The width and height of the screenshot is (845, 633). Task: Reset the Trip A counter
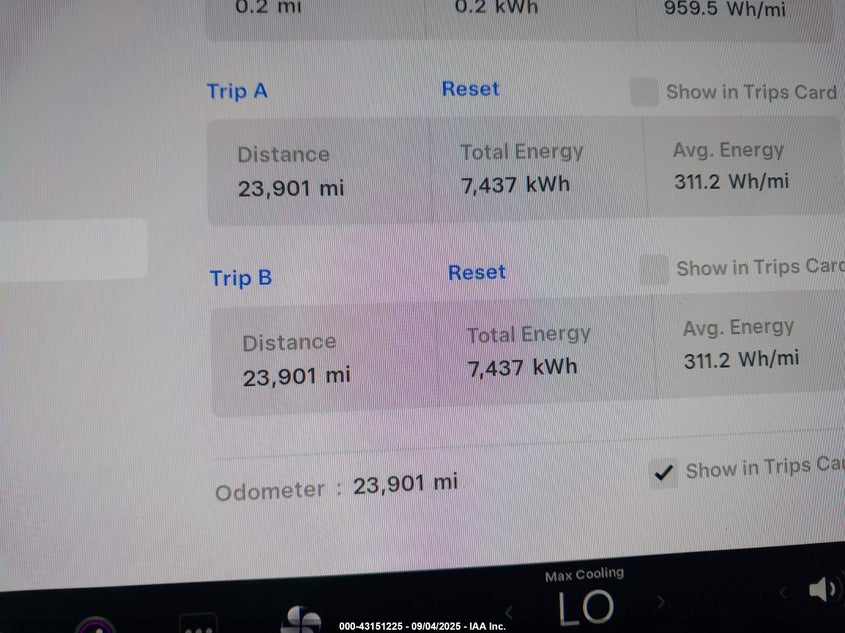(x=470, y=89)
